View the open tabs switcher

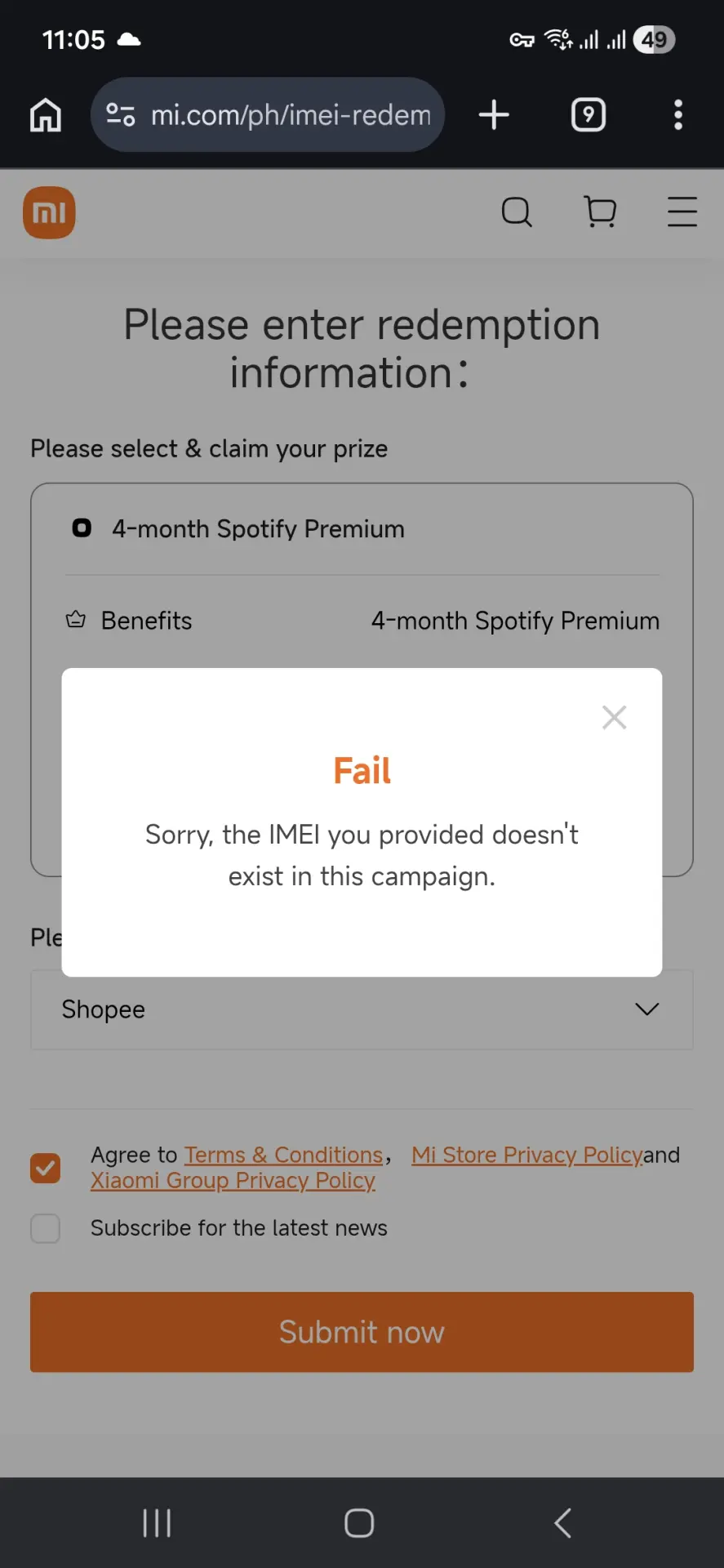coord(589,115)
